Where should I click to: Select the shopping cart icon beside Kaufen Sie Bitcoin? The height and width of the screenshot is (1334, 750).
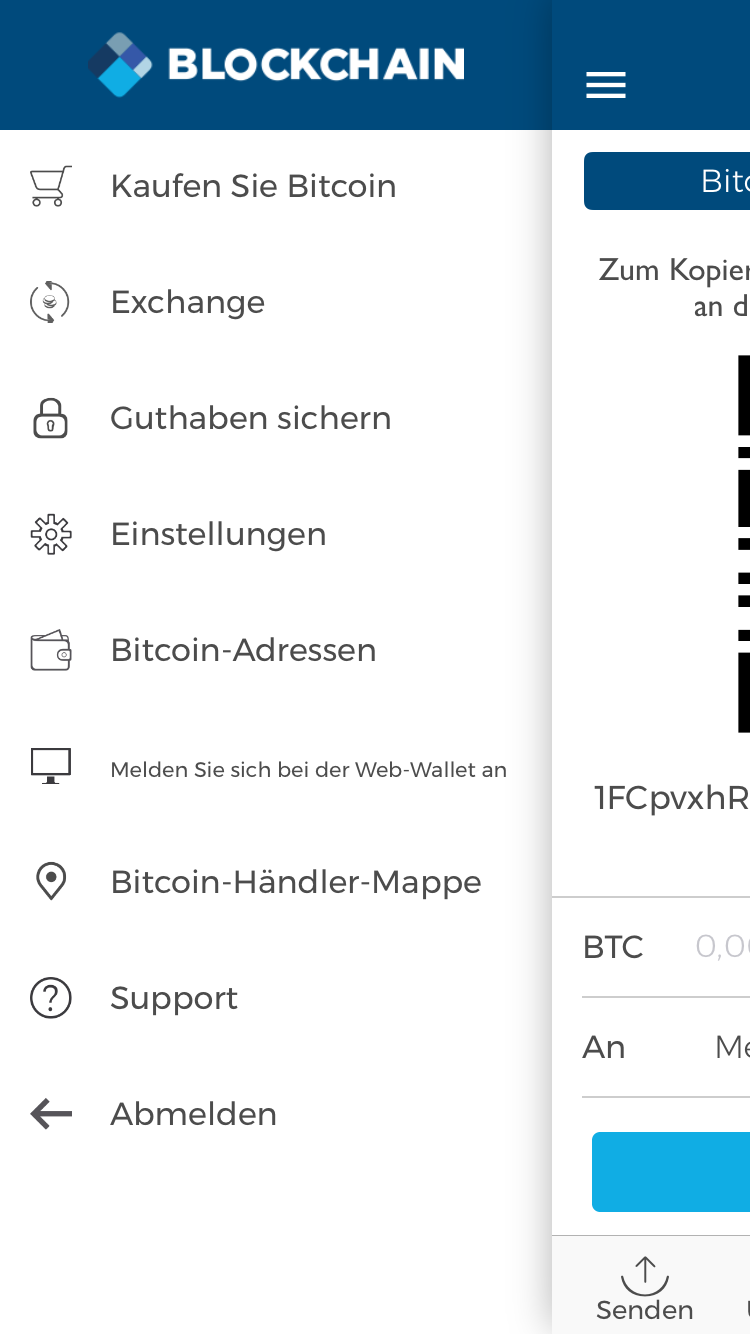(50, 186)
